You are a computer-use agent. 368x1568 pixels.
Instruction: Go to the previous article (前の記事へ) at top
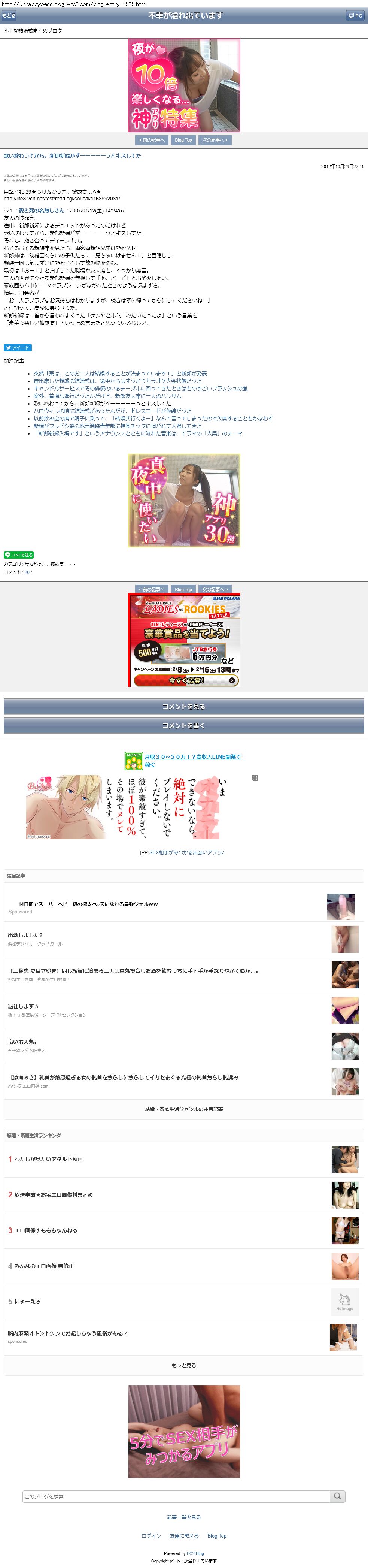pyautogui.click(x=152, y=140)
